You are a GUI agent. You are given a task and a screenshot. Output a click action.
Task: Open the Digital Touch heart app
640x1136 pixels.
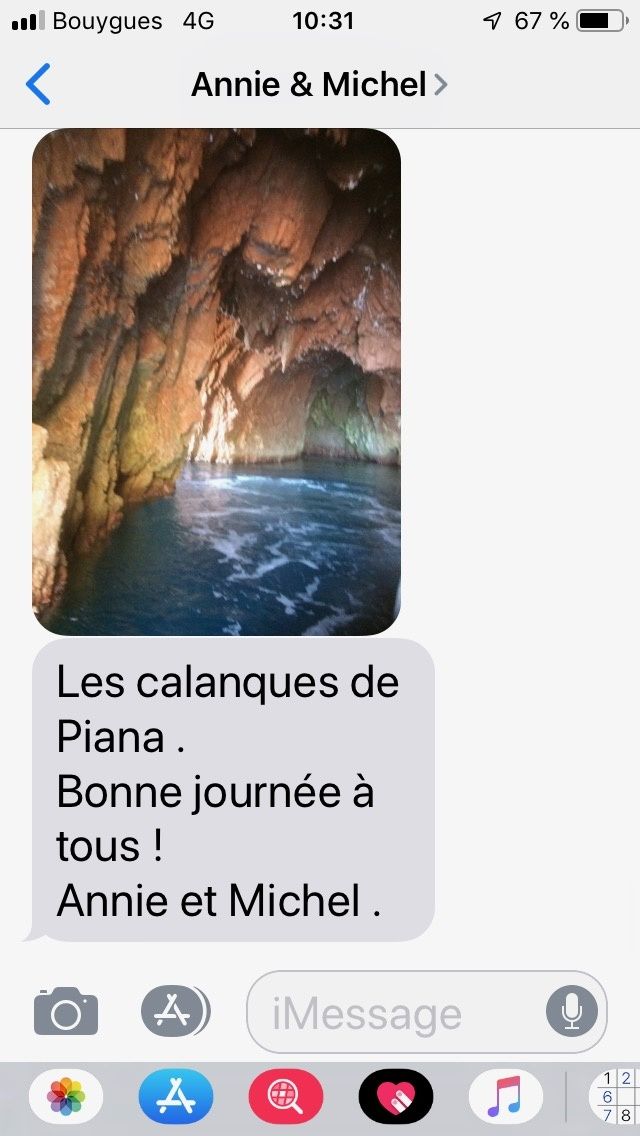[396, 1097]
